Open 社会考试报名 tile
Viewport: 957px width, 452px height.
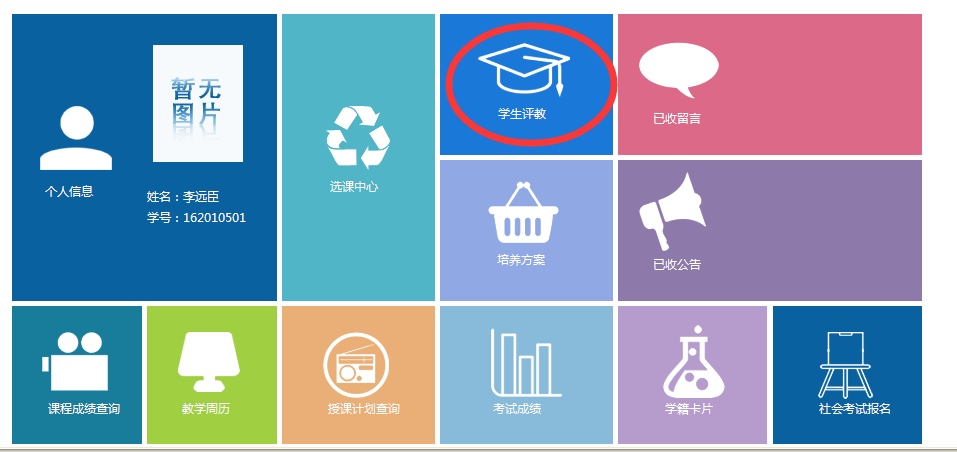click(x=847, y=375)
